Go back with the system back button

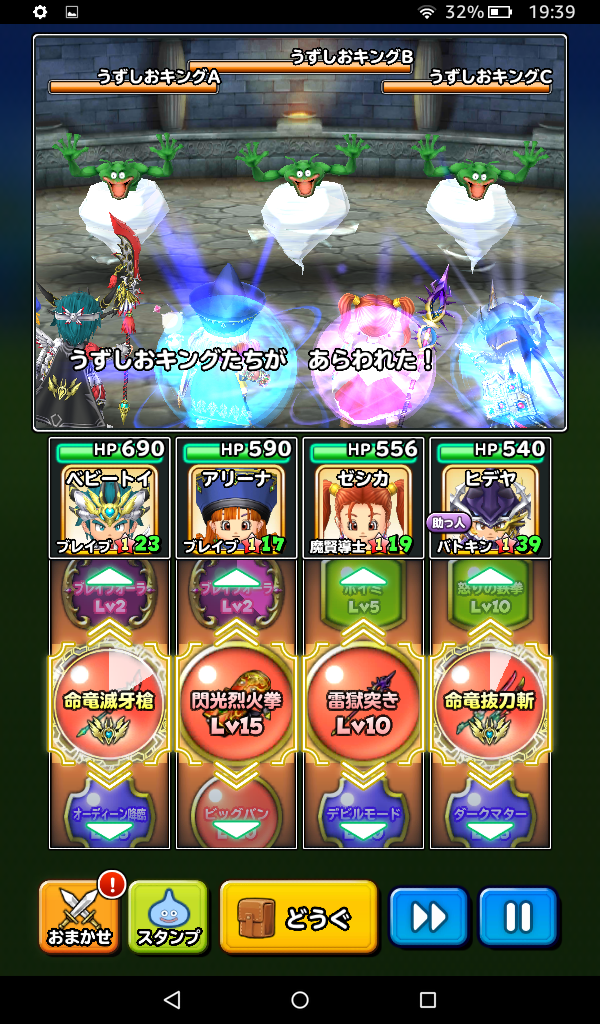(172, 999)
